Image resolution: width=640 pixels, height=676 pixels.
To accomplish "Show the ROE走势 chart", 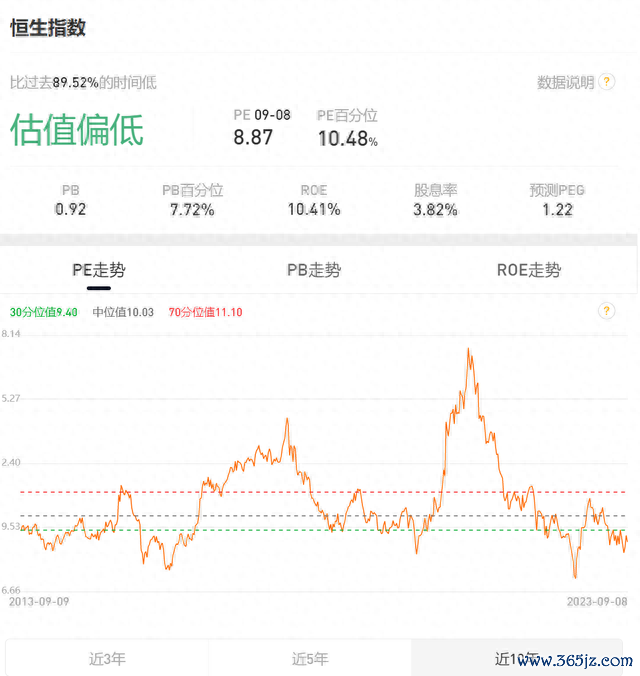I will click(529, 270).
